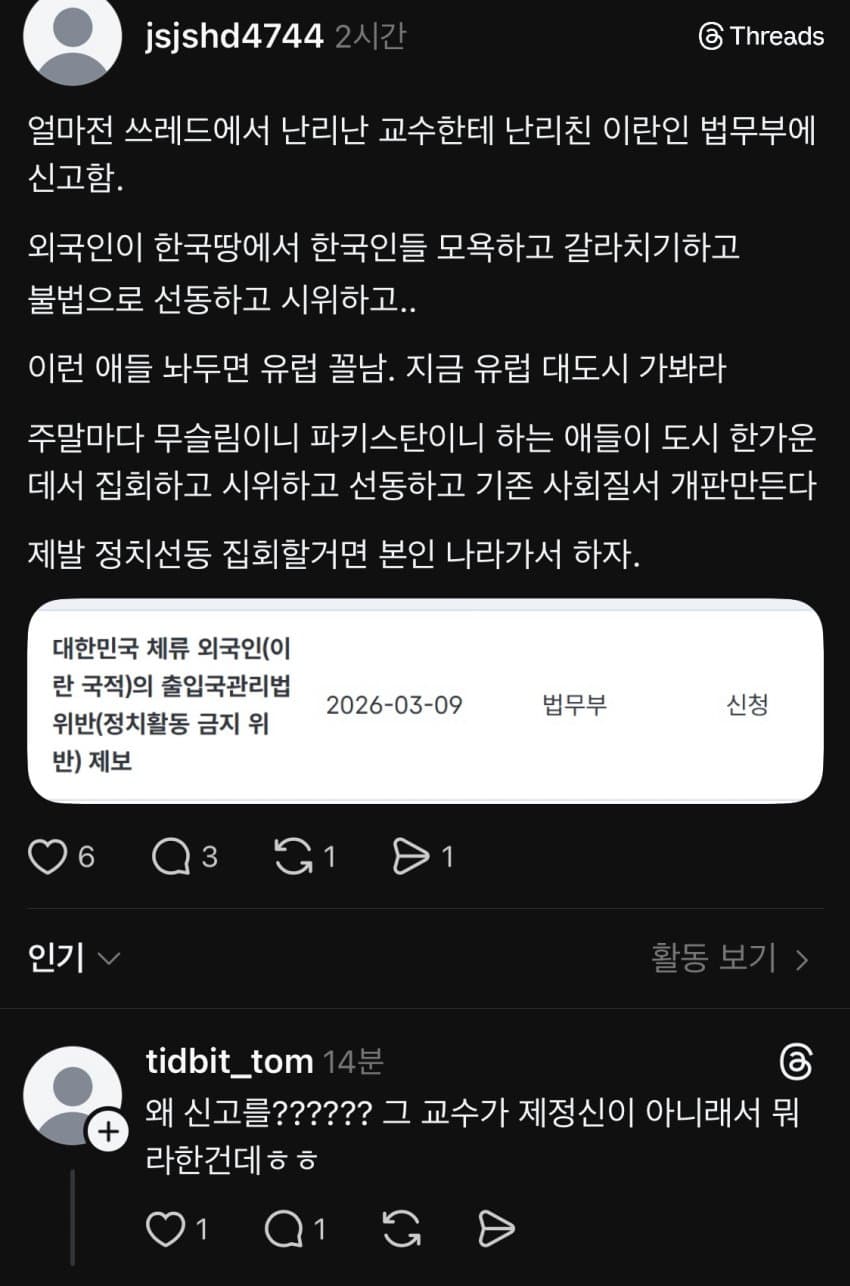Image resolution: width=850 pixels, height=1286 pixels.
Task: Open comments on jsjshd4744's post
Action: tap(170, 856)
